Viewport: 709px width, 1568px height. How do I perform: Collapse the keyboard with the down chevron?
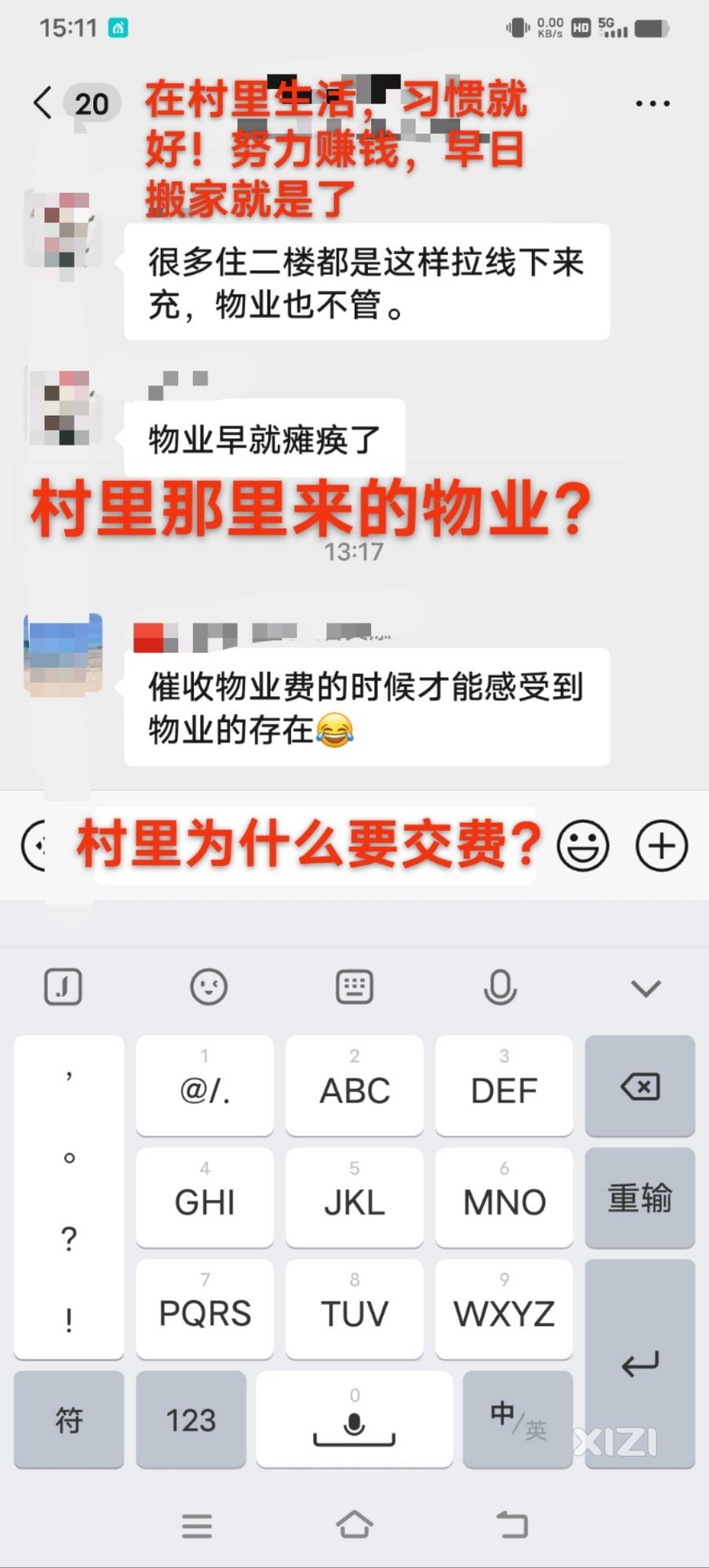645,988
